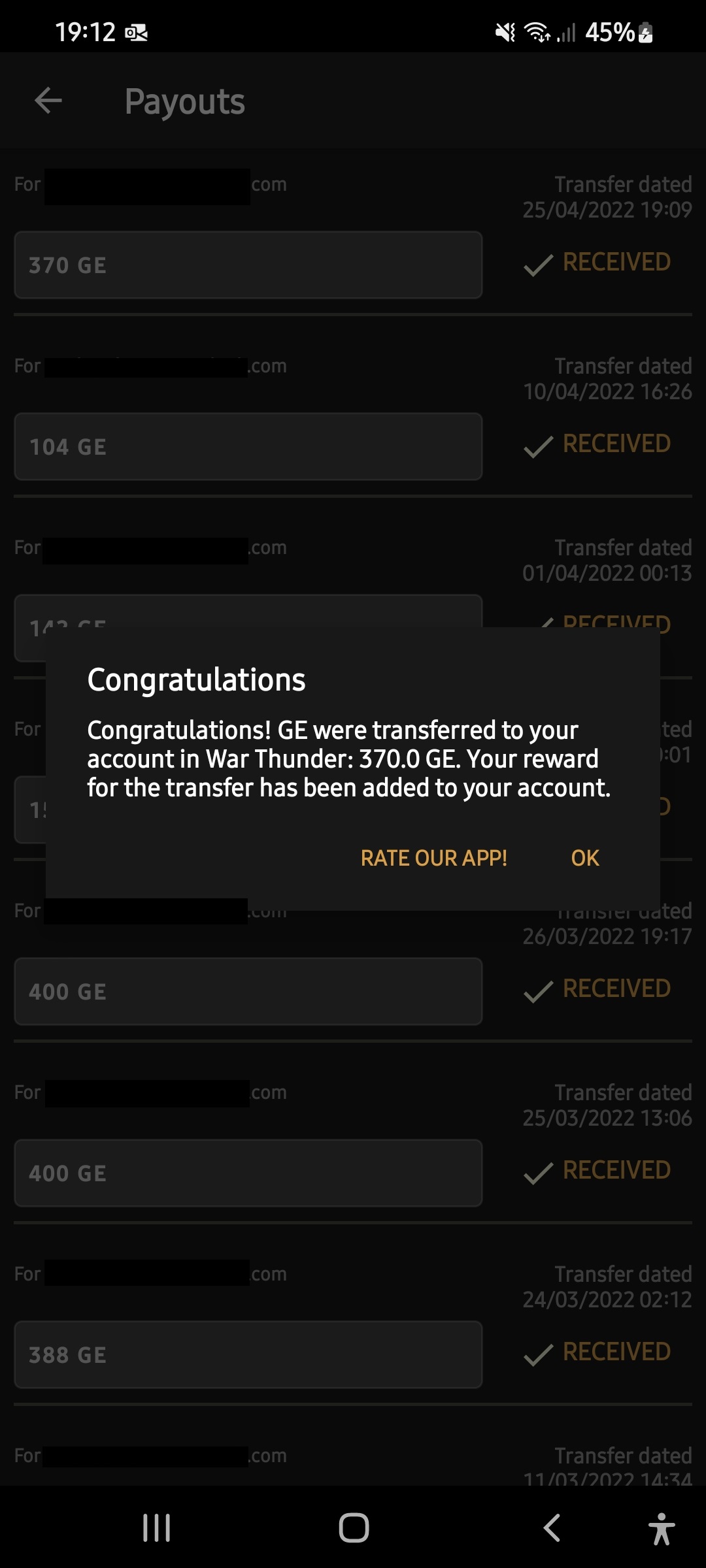The height and width of the screenshot is (1568, 706).
Task: Tap the system home button
Action: pos(354,1527)
